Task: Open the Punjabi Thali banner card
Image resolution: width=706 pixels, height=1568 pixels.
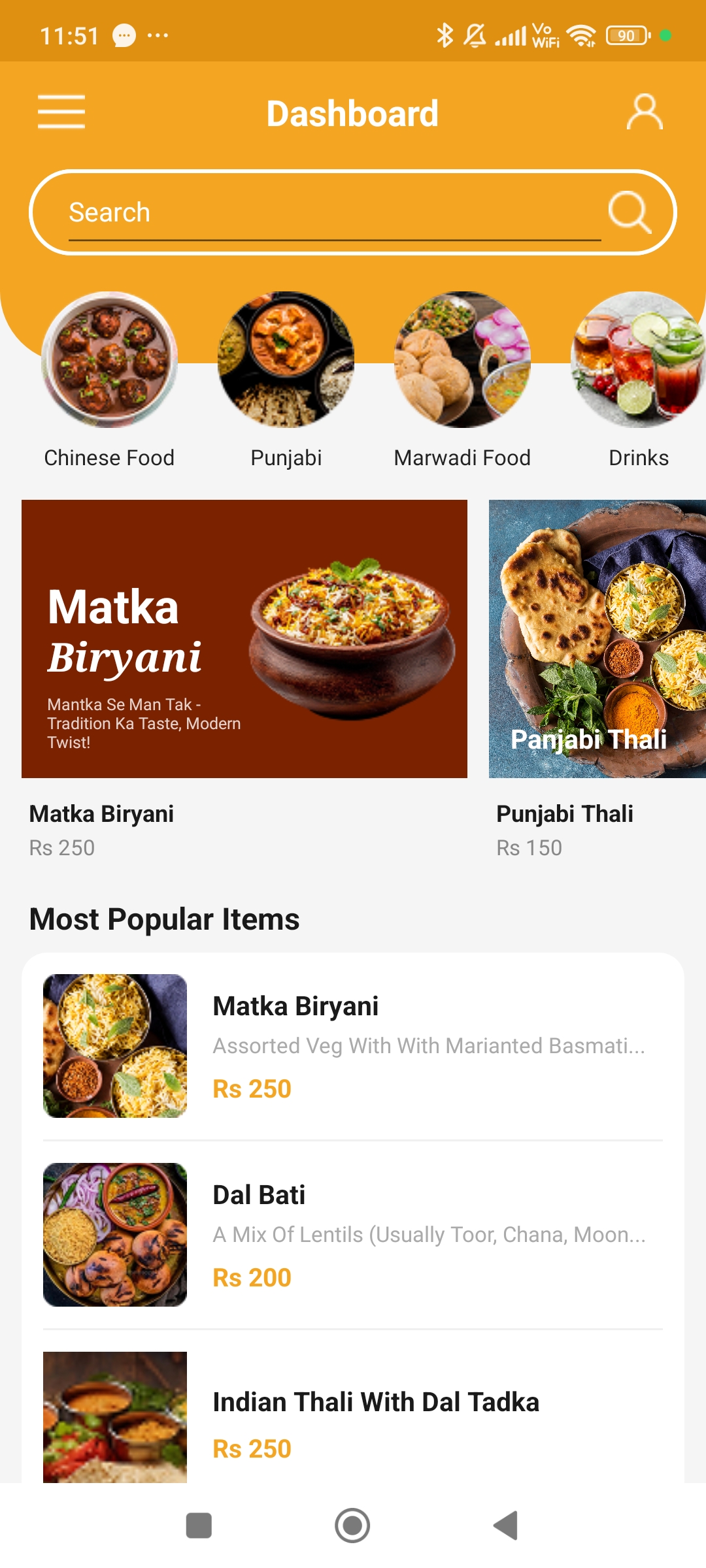Action: [x=597, y=679]
